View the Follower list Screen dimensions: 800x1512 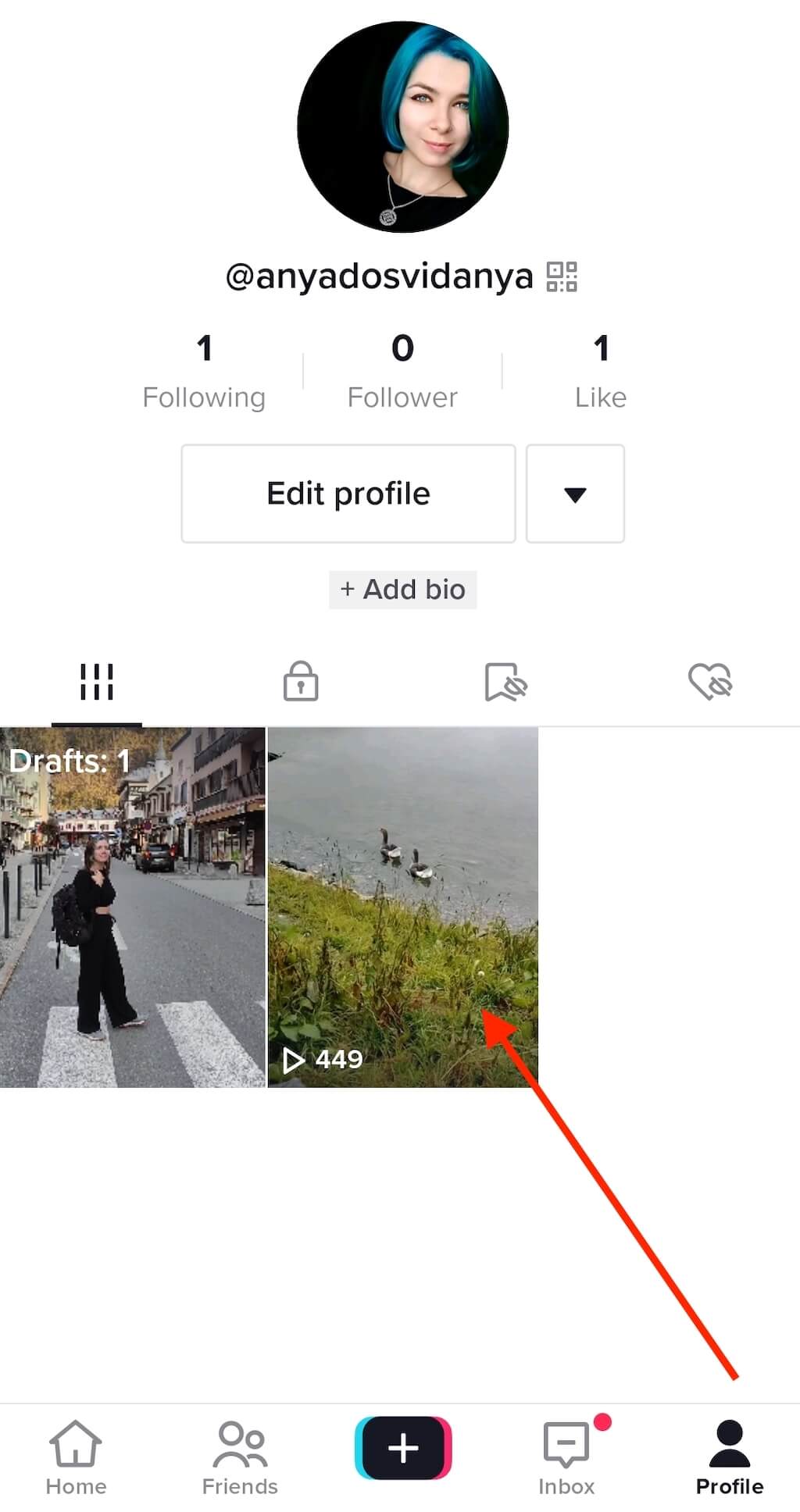(402, 371)
